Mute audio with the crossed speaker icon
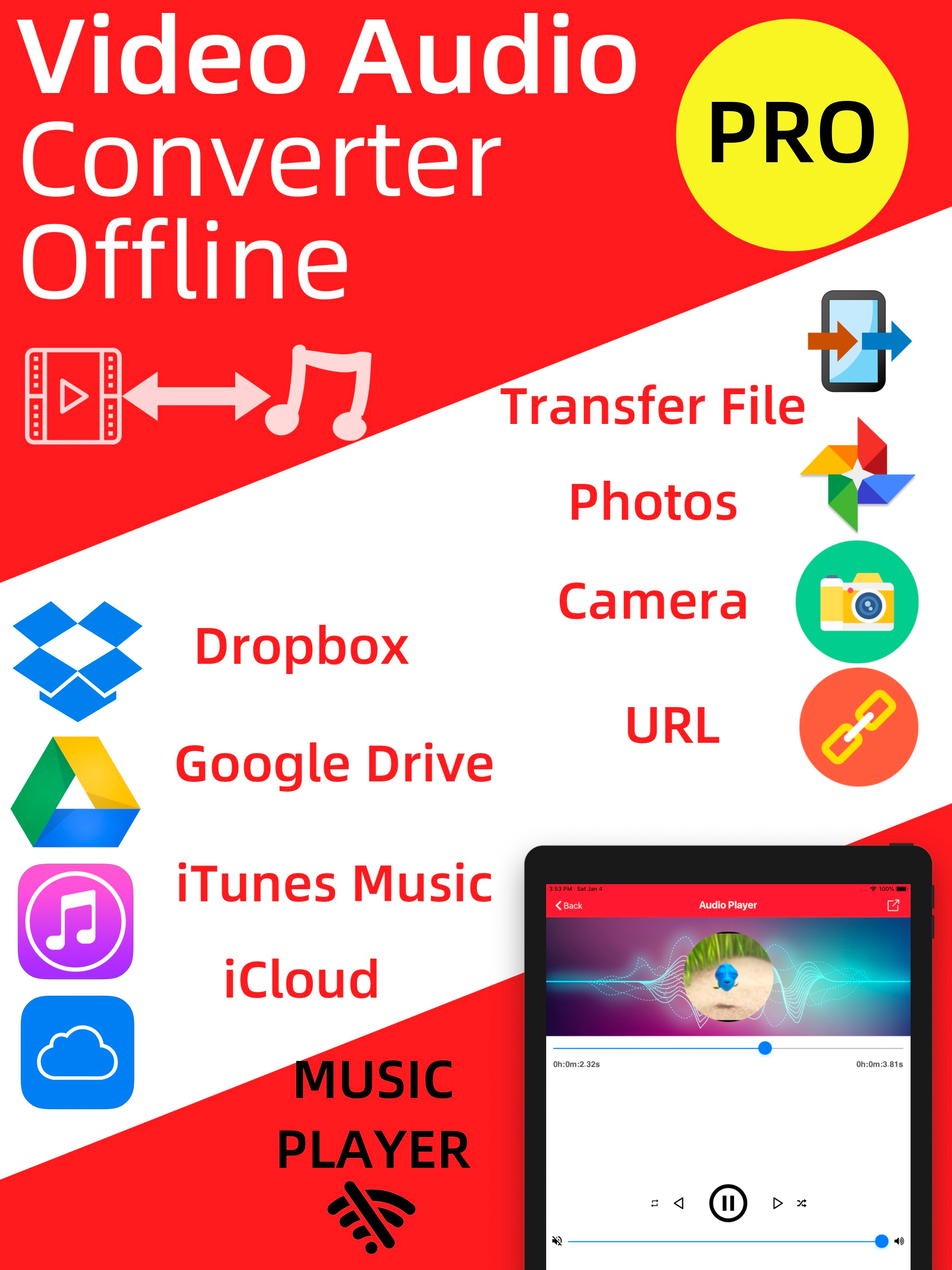 pos(557,1241)
